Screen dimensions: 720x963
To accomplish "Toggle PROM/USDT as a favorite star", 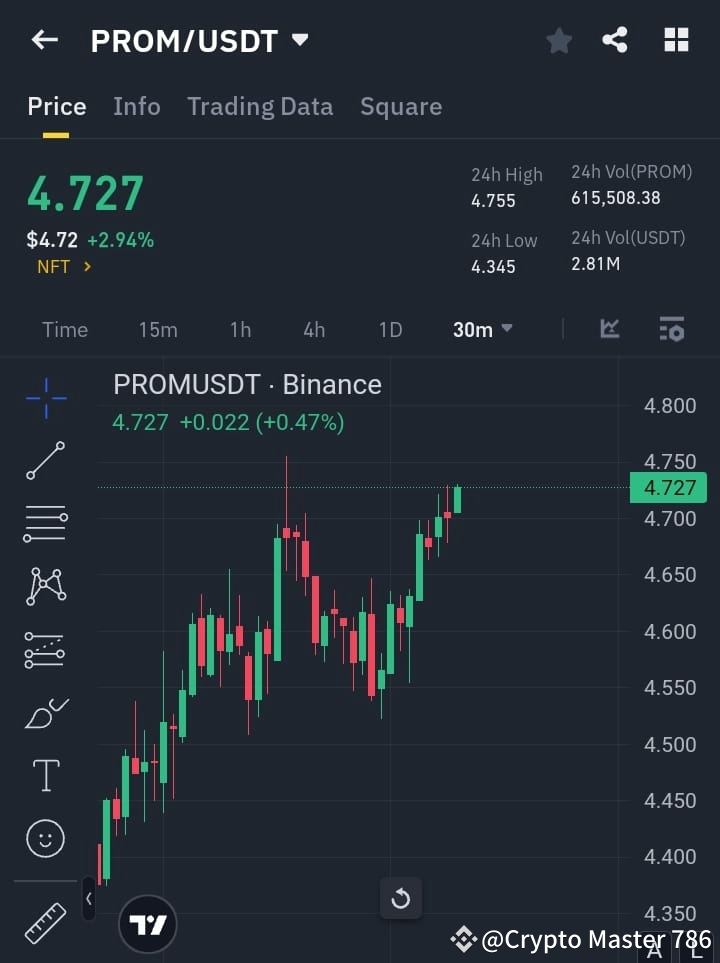I will pos(558,41).
